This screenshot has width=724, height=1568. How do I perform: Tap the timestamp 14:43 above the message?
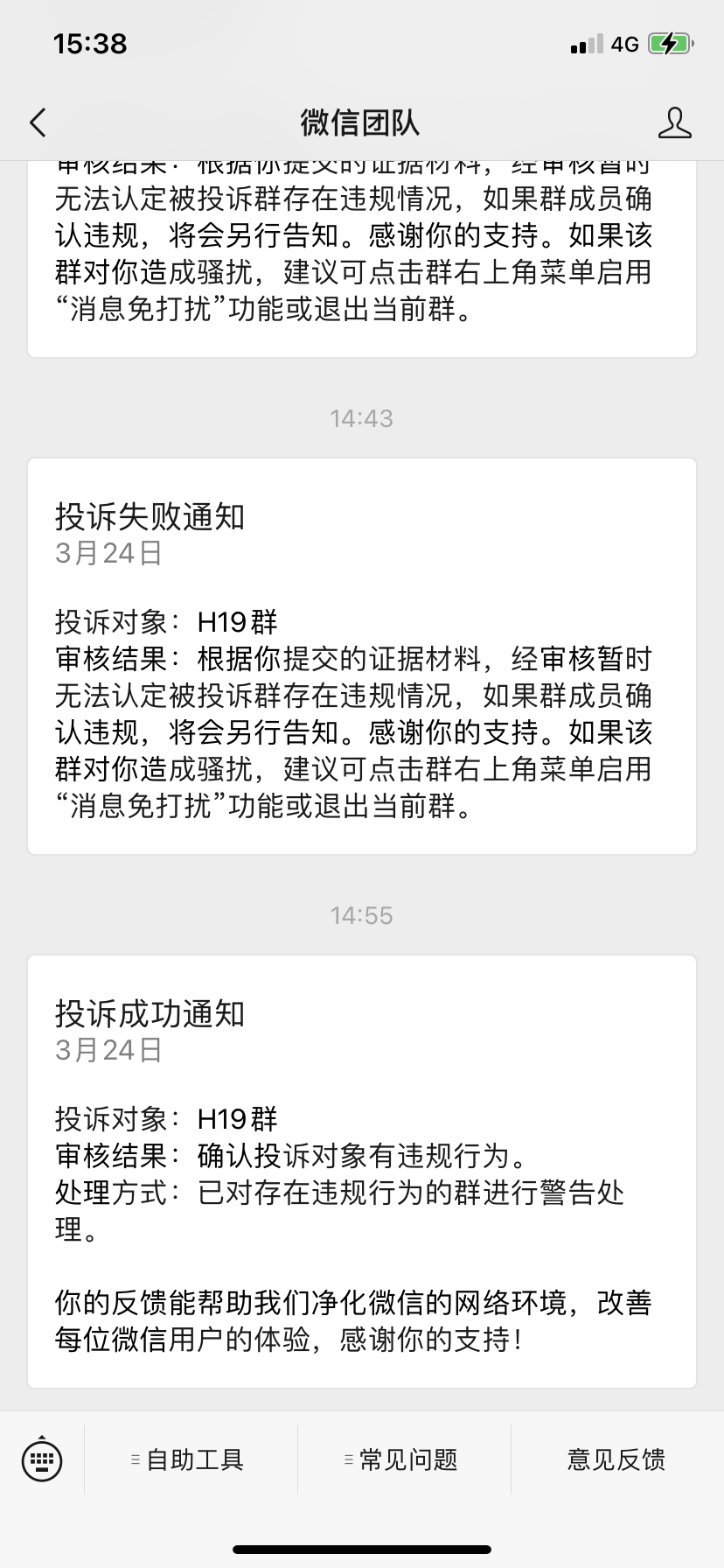362,418
